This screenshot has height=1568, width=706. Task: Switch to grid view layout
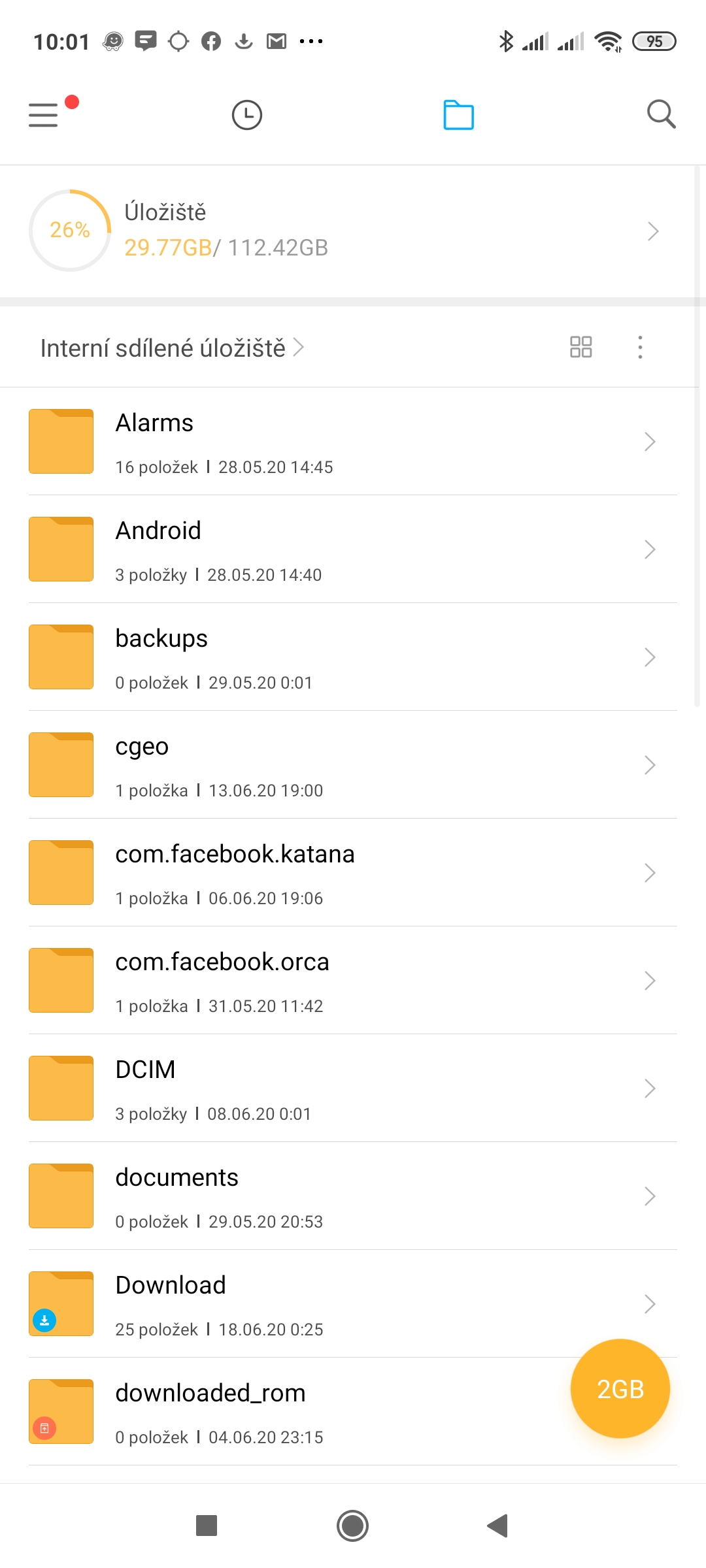[x=580, y=347]
